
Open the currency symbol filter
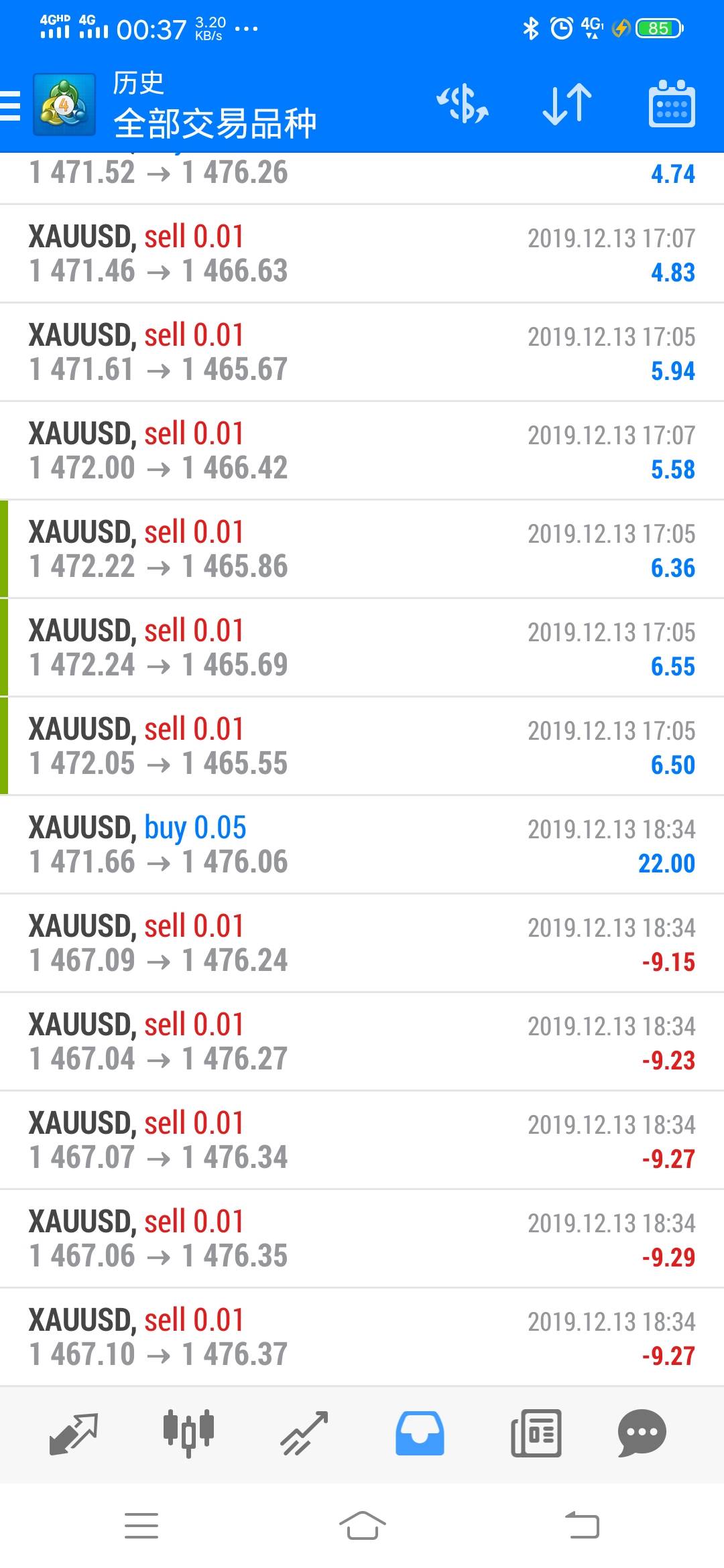(463, 105)
